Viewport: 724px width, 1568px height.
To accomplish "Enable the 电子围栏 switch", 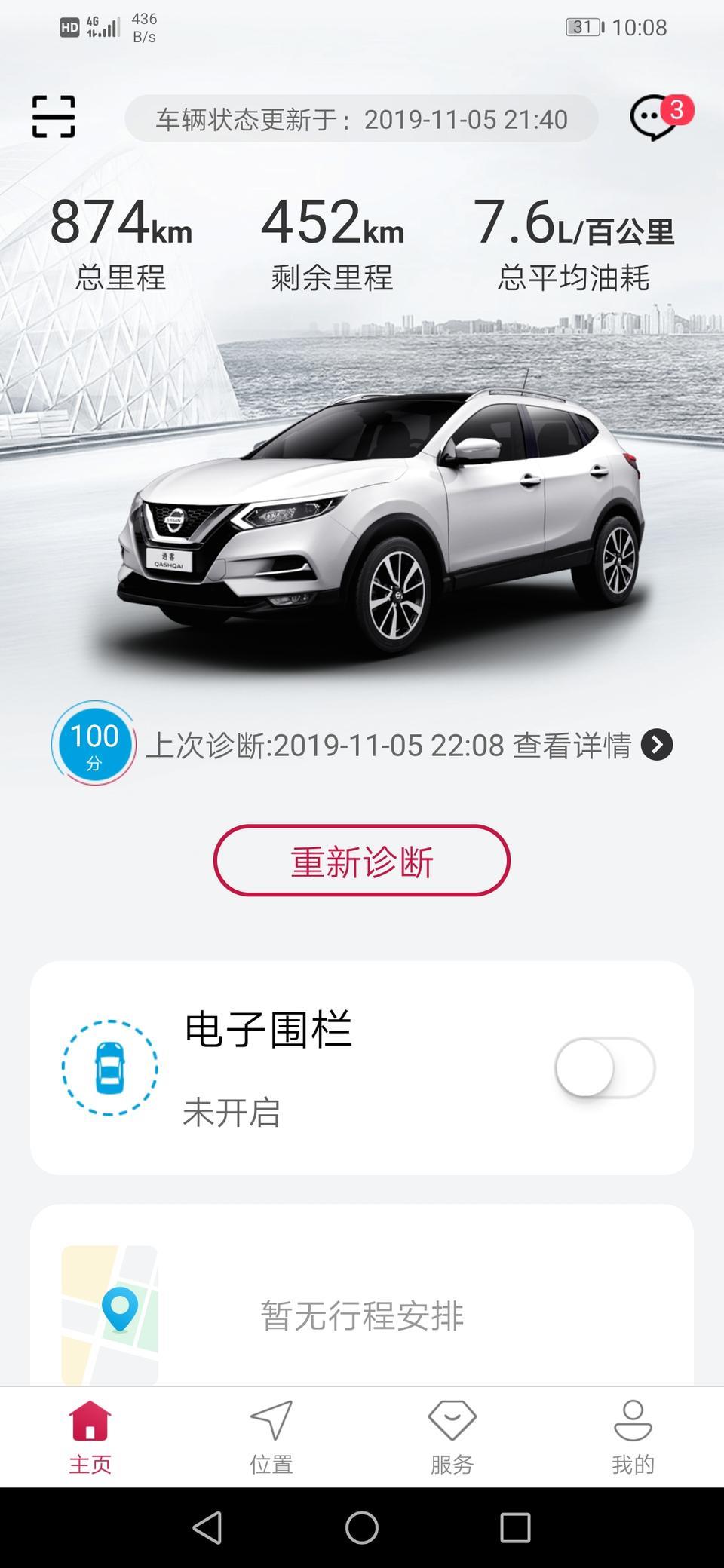I will pos(605,1067).
